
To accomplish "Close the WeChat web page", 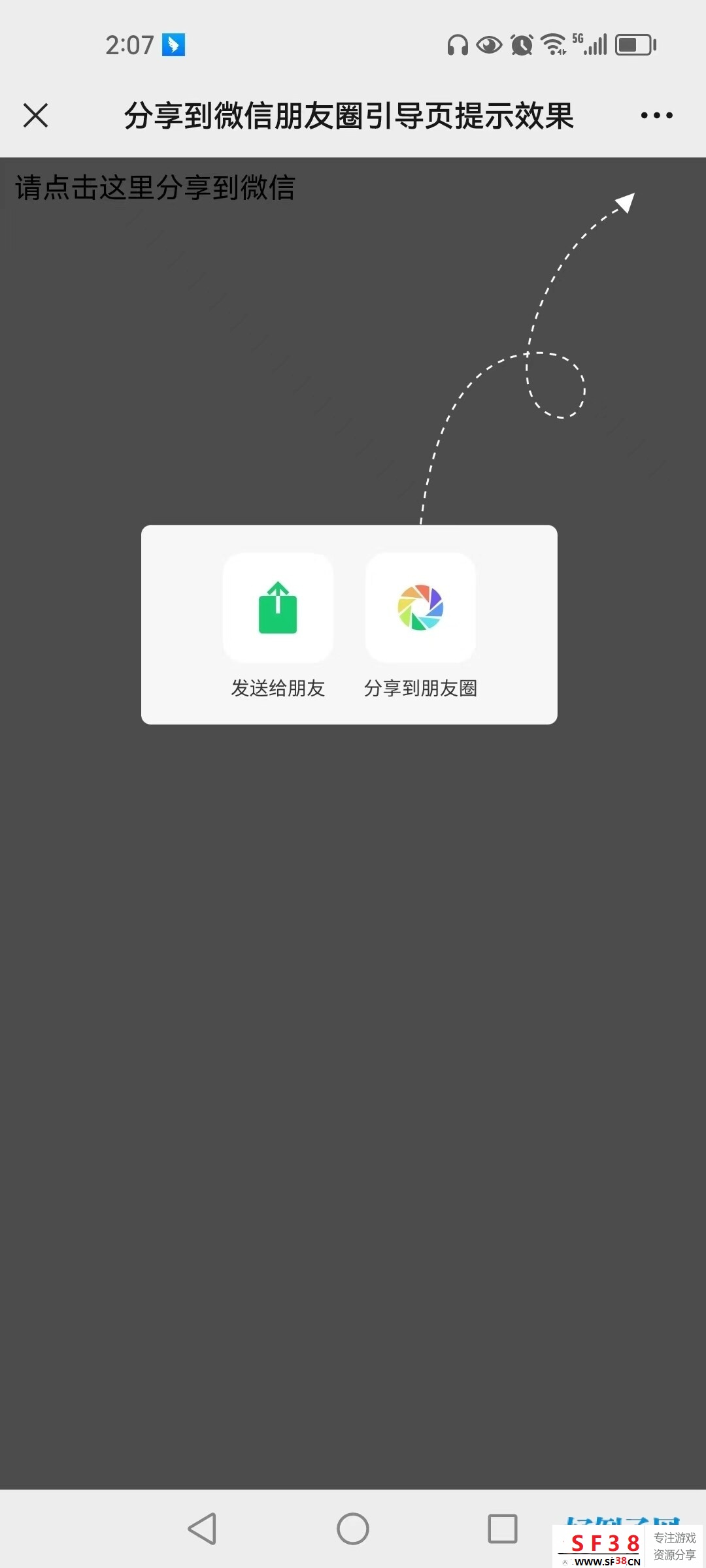I will (x=35, y=116).
